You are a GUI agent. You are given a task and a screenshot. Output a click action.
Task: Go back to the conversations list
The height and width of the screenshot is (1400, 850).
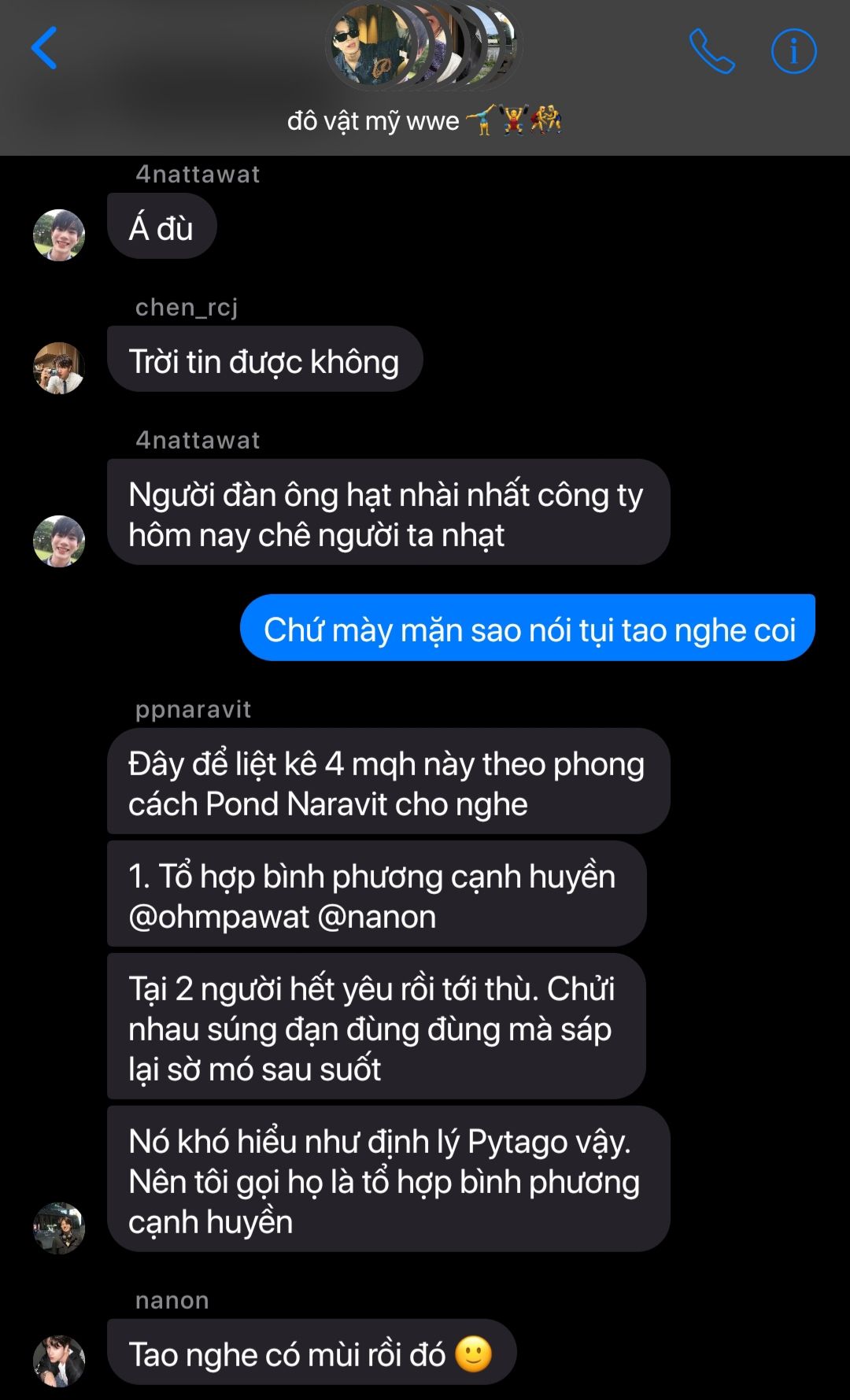point(44,49)
